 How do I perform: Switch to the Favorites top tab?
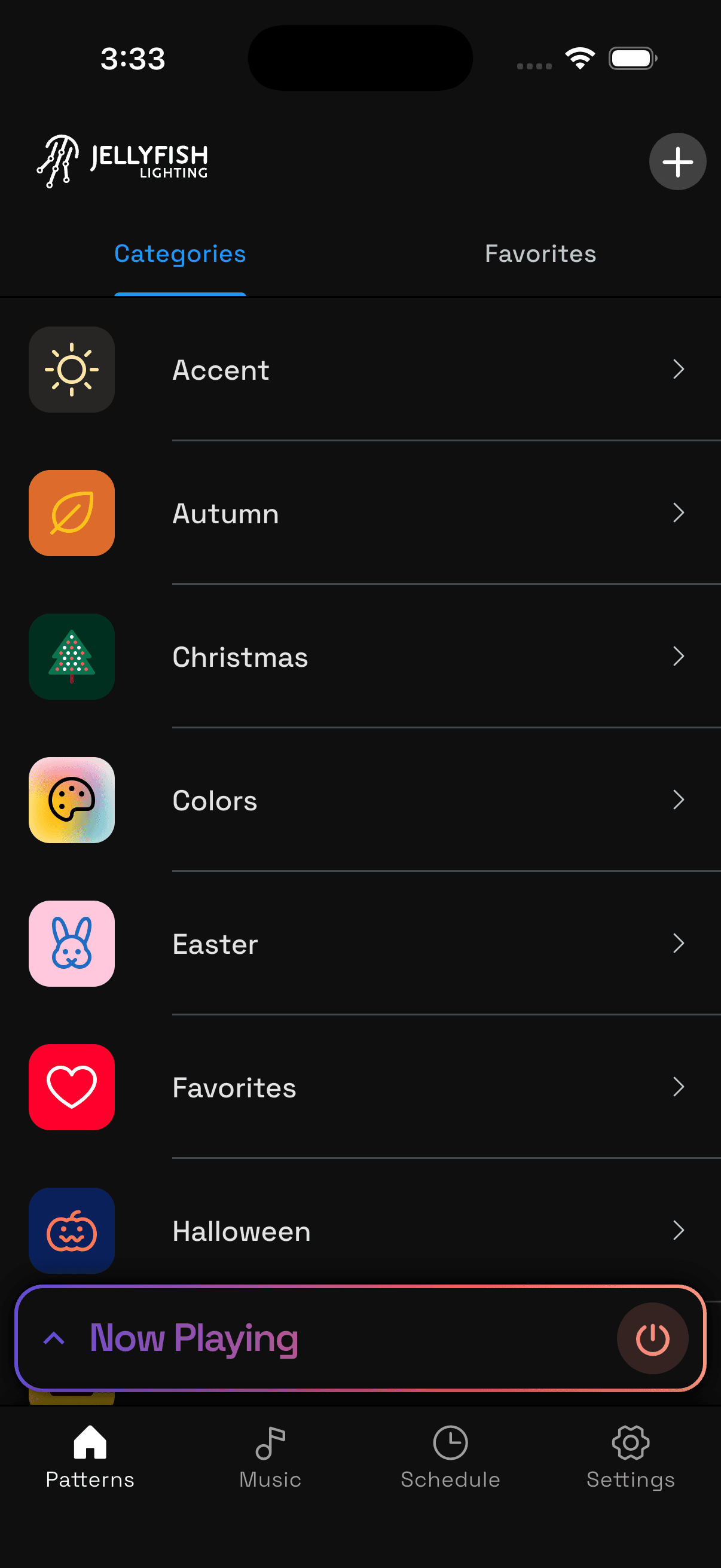540,254
